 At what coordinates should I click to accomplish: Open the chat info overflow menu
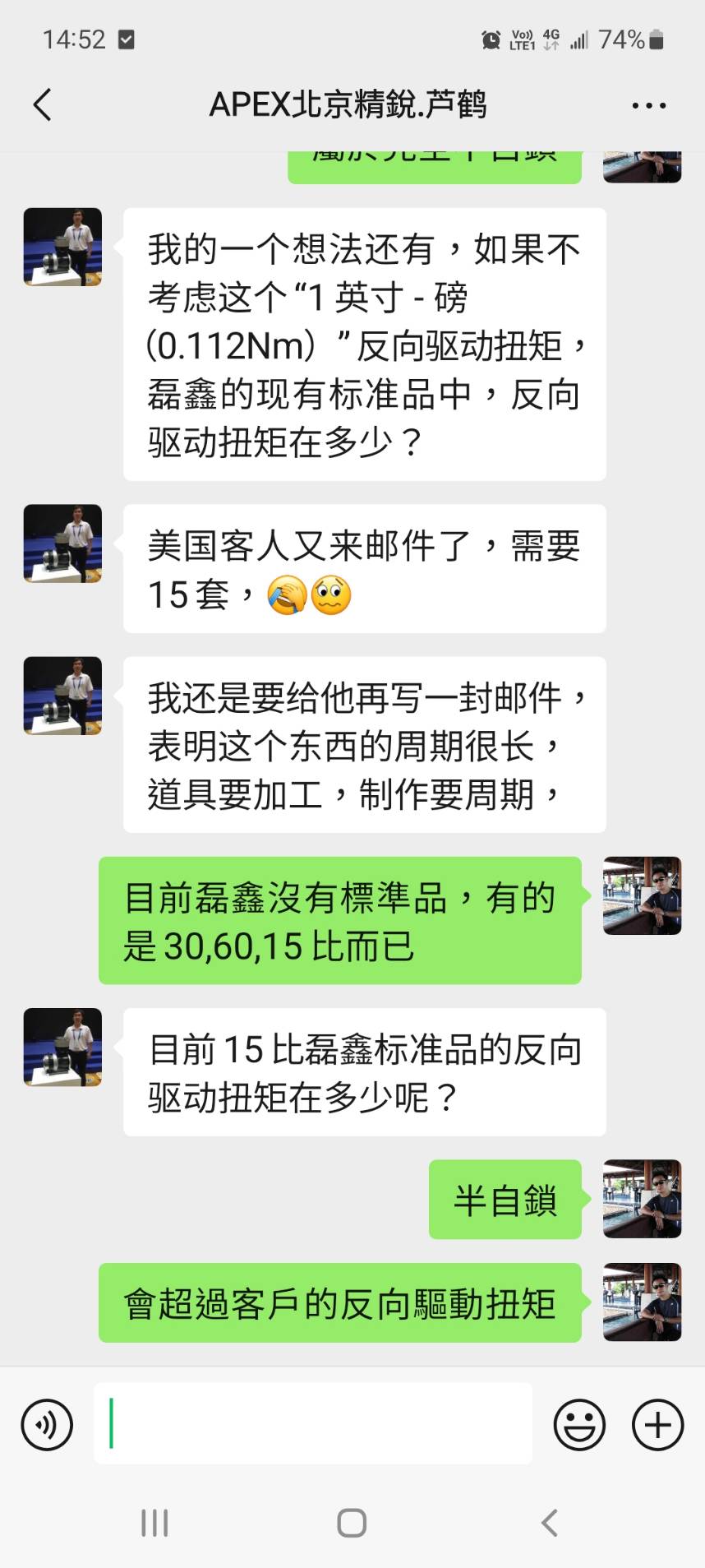click(648, 105)
